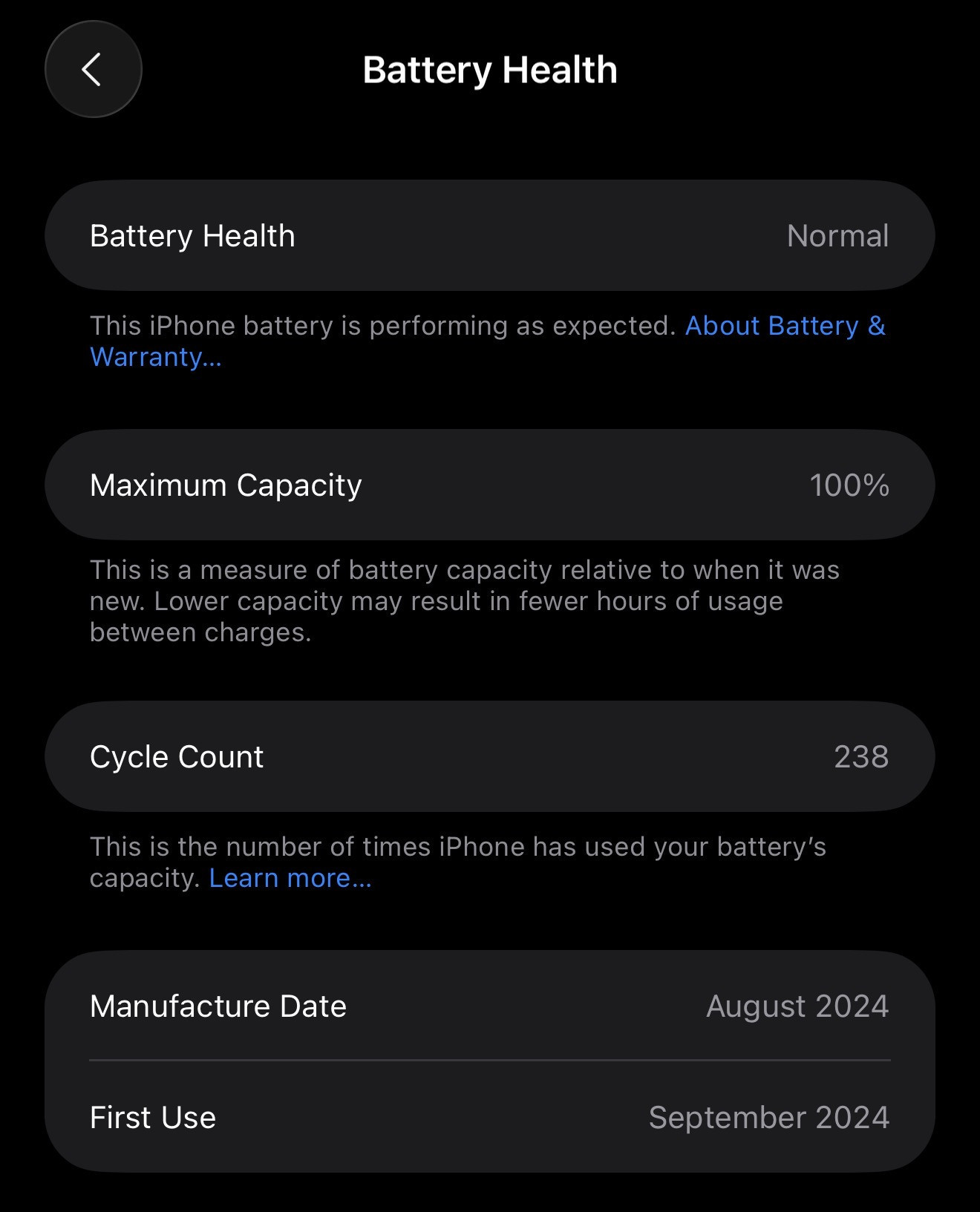Tap Learn more about cycle count

coord(290,878)
